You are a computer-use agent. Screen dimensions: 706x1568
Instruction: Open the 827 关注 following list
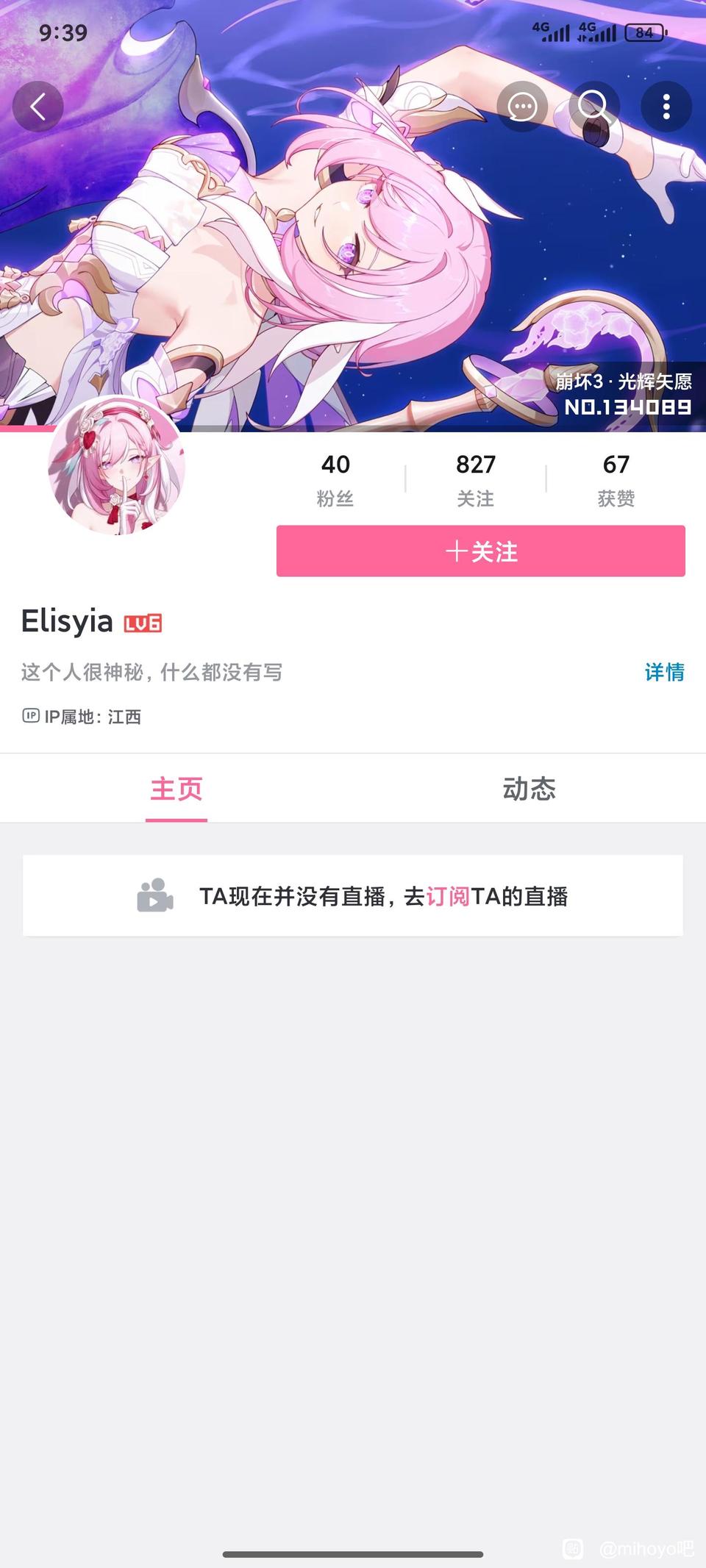(x=475, y=479)
